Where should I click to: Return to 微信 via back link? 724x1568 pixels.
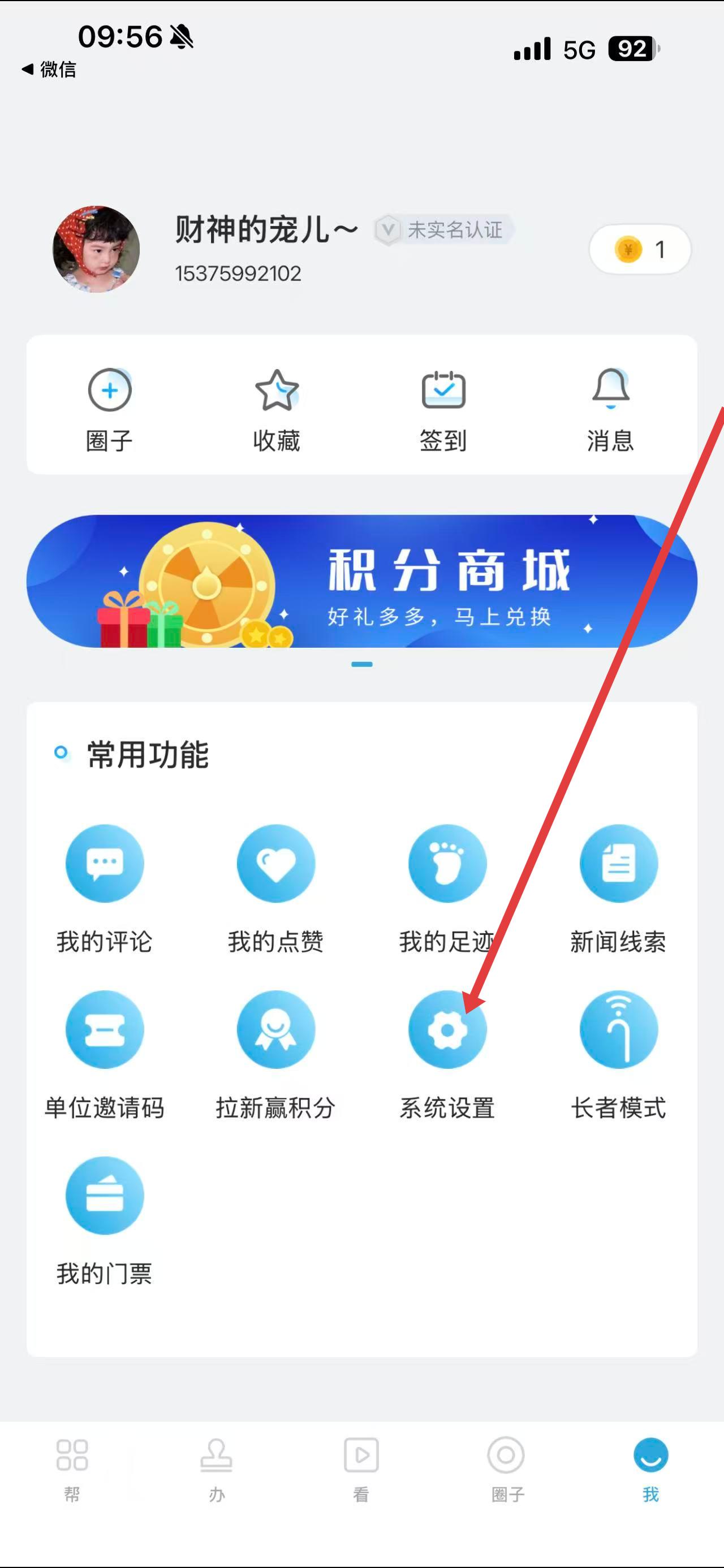click(49, 70)
